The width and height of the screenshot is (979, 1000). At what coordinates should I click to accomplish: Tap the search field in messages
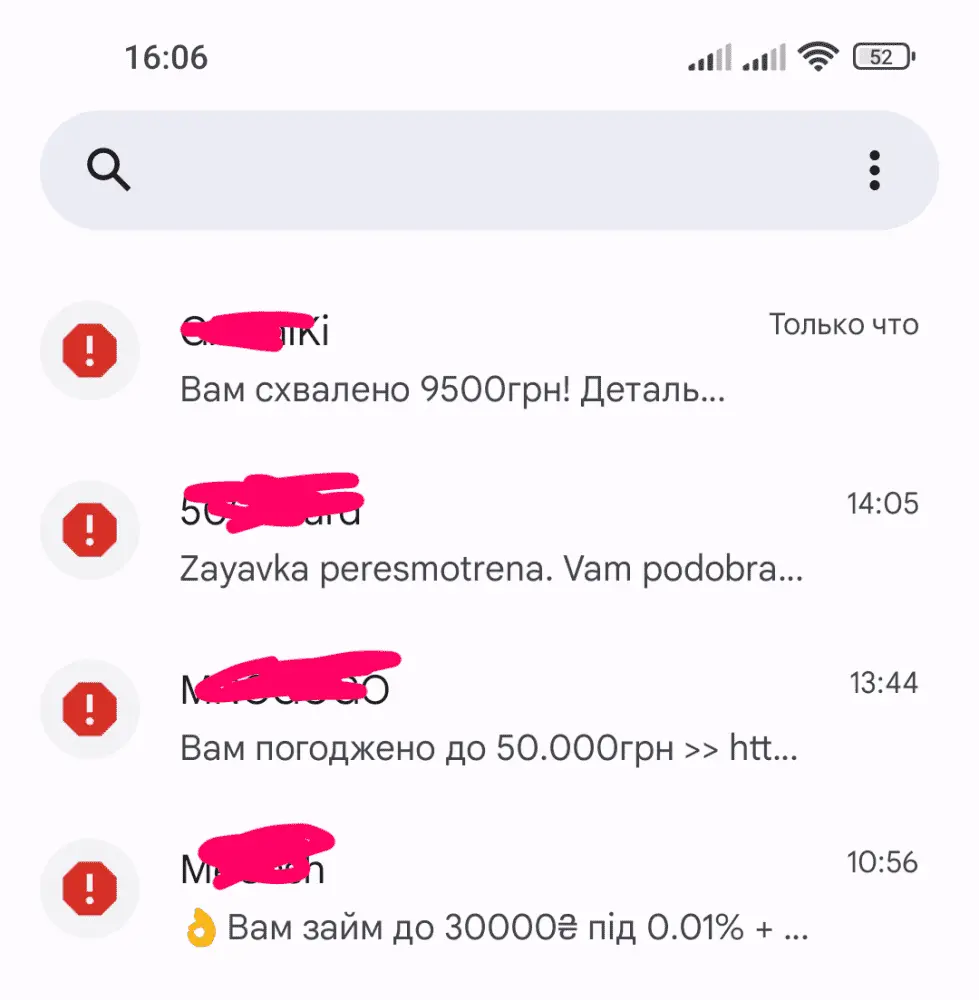[x=480, y=171]
